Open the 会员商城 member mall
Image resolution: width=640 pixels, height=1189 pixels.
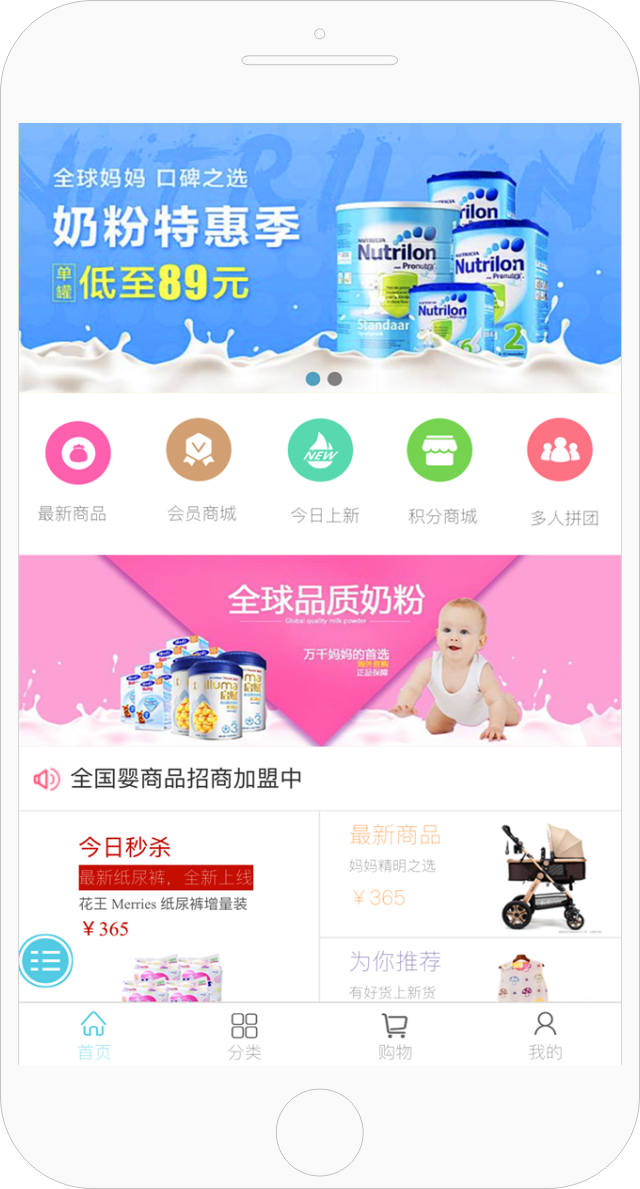199,451
